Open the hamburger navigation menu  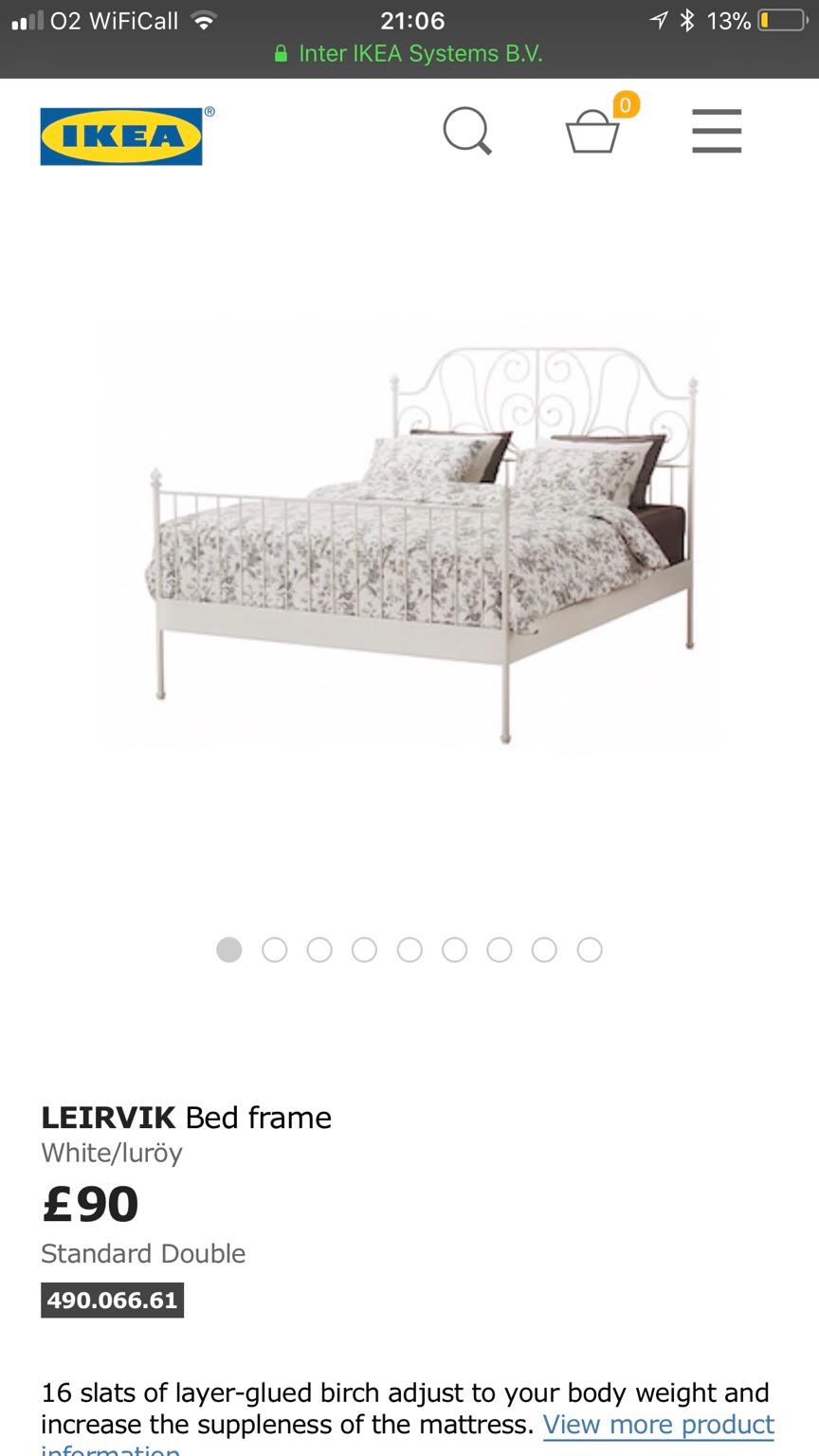pyautogui.click(x=717, y=133)
